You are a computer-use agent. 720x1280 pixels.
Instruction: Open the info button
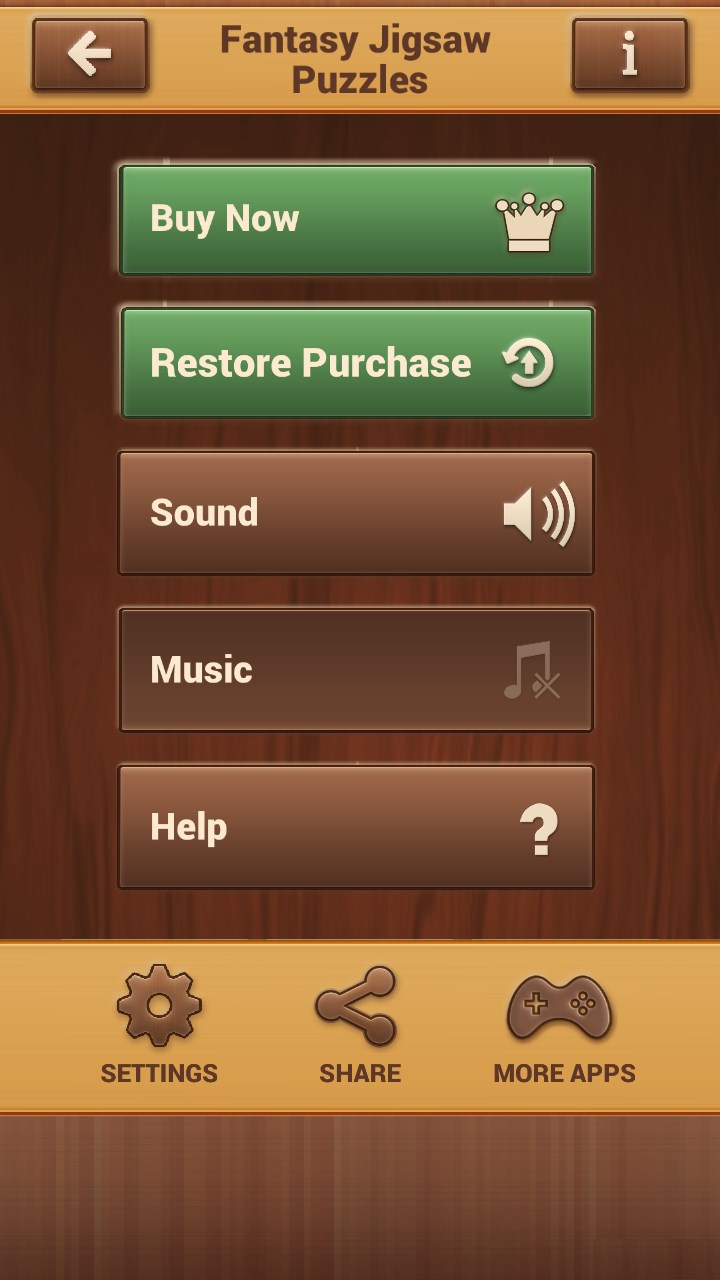629,55
